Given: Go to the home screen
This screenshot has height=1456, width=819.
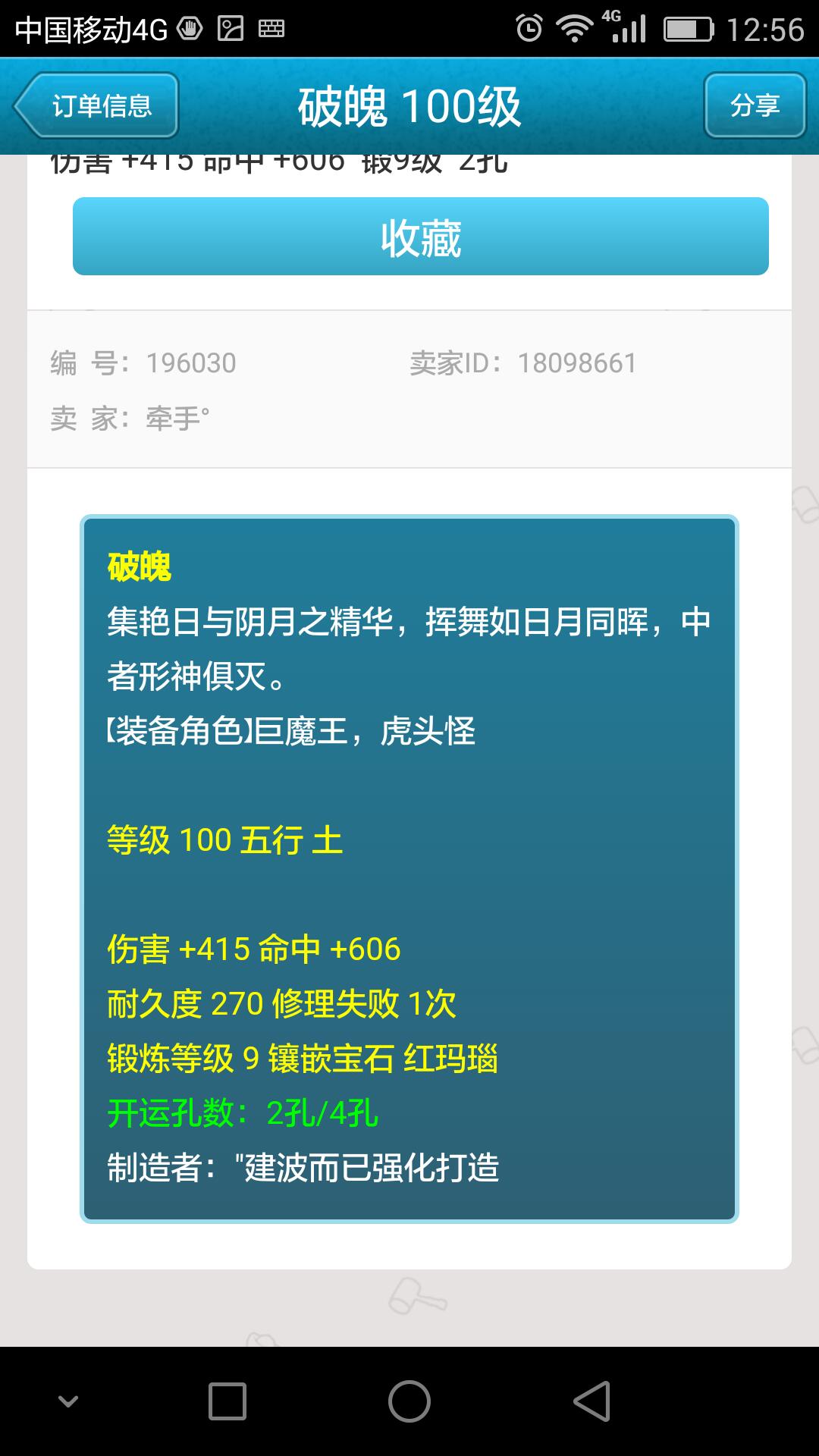Looking at the screenshot, I should pyautogui.click(x=409, y=1401).
